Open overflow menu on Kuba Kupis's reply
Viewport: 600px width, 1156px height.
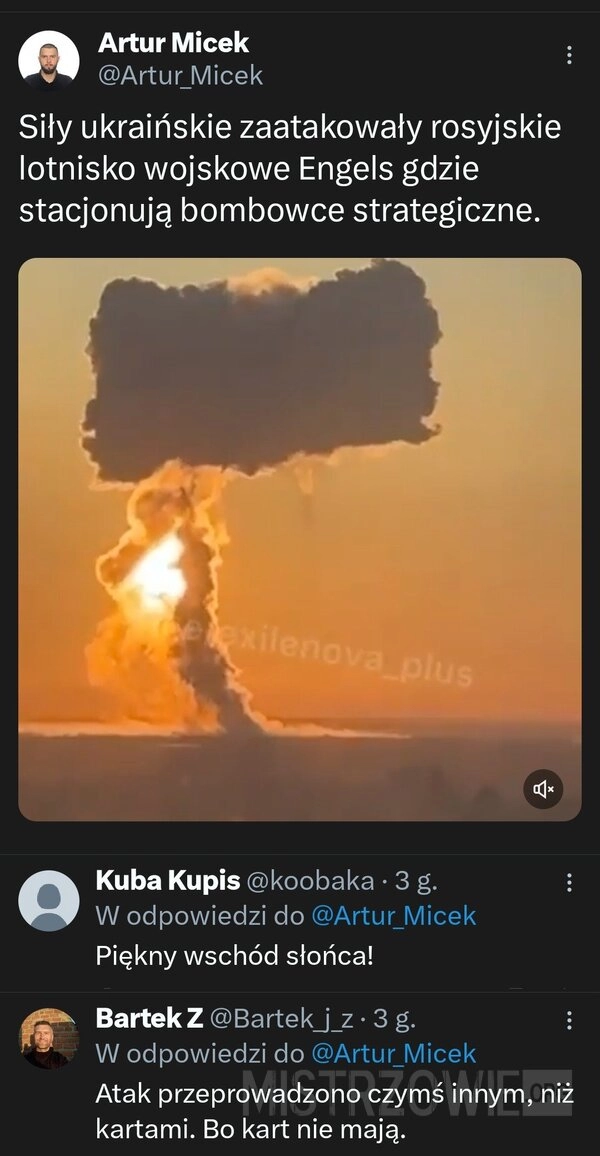[x=569, y=882]
